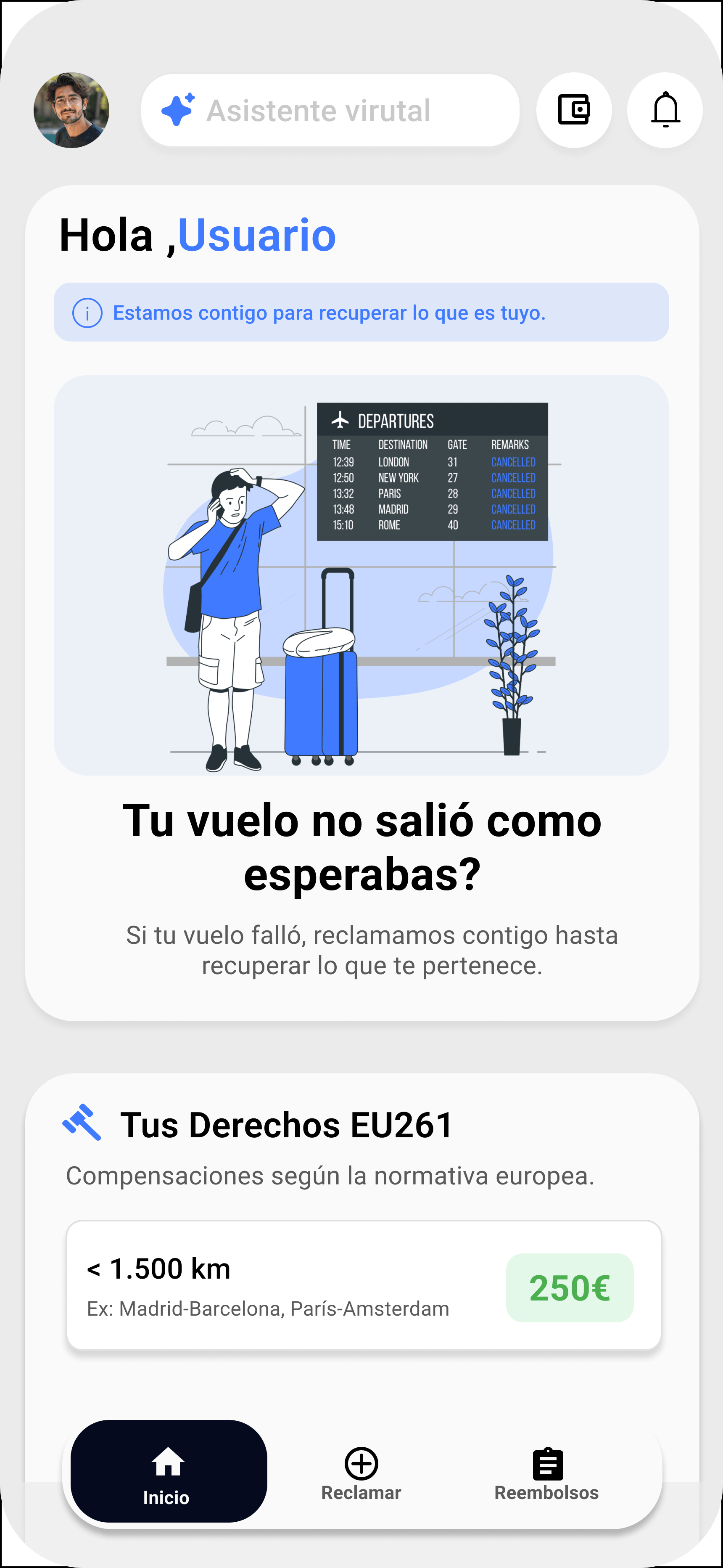Select the < 1.500 km compensation card
The image size is (723, 1568).
pyautogui.click(x=363, y=1285)
